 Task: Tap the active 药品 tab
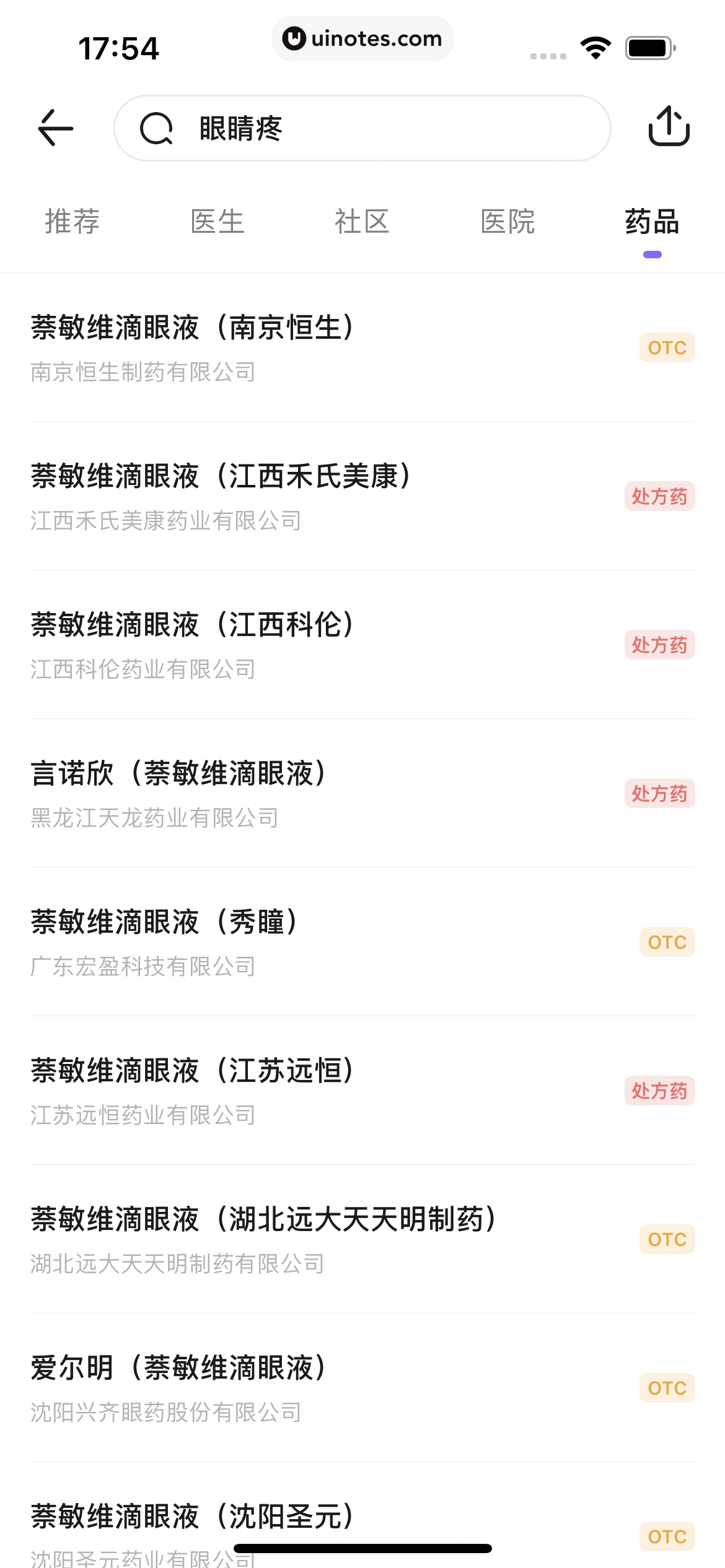[x=651, y=222]
